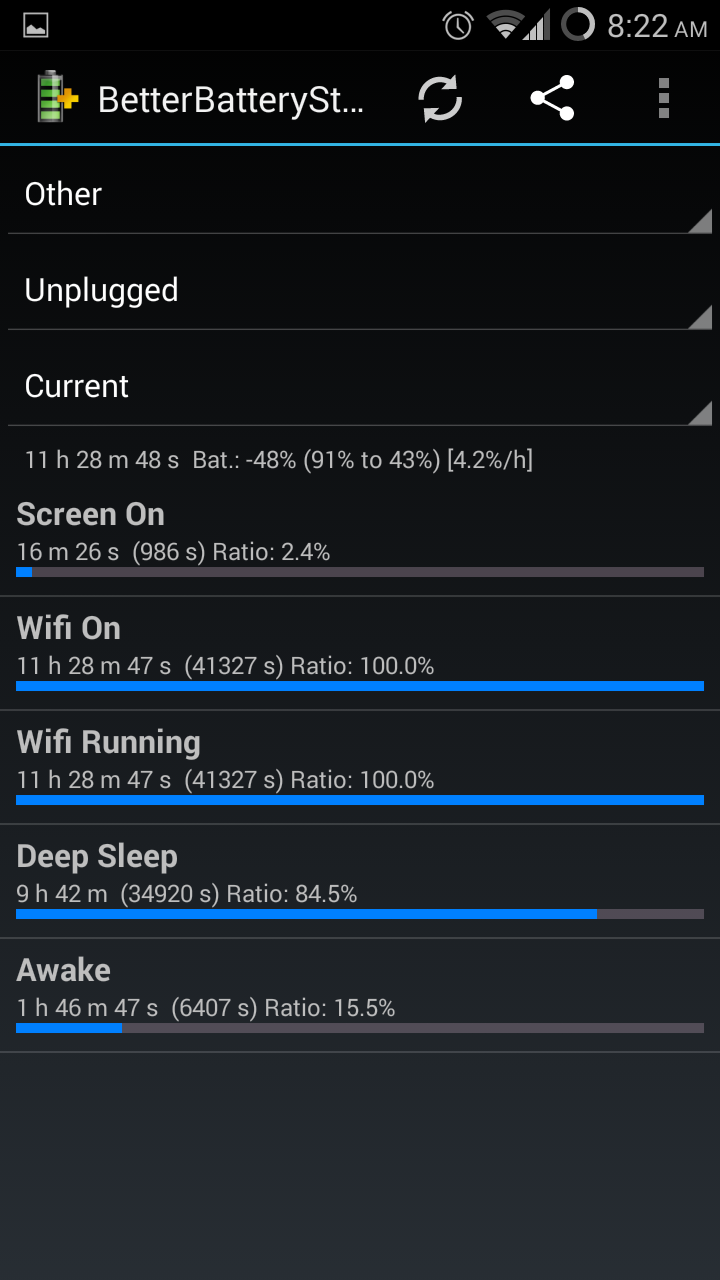The image size is (720, 1280).
Task: Open the overflow menu
Action: 664,99
